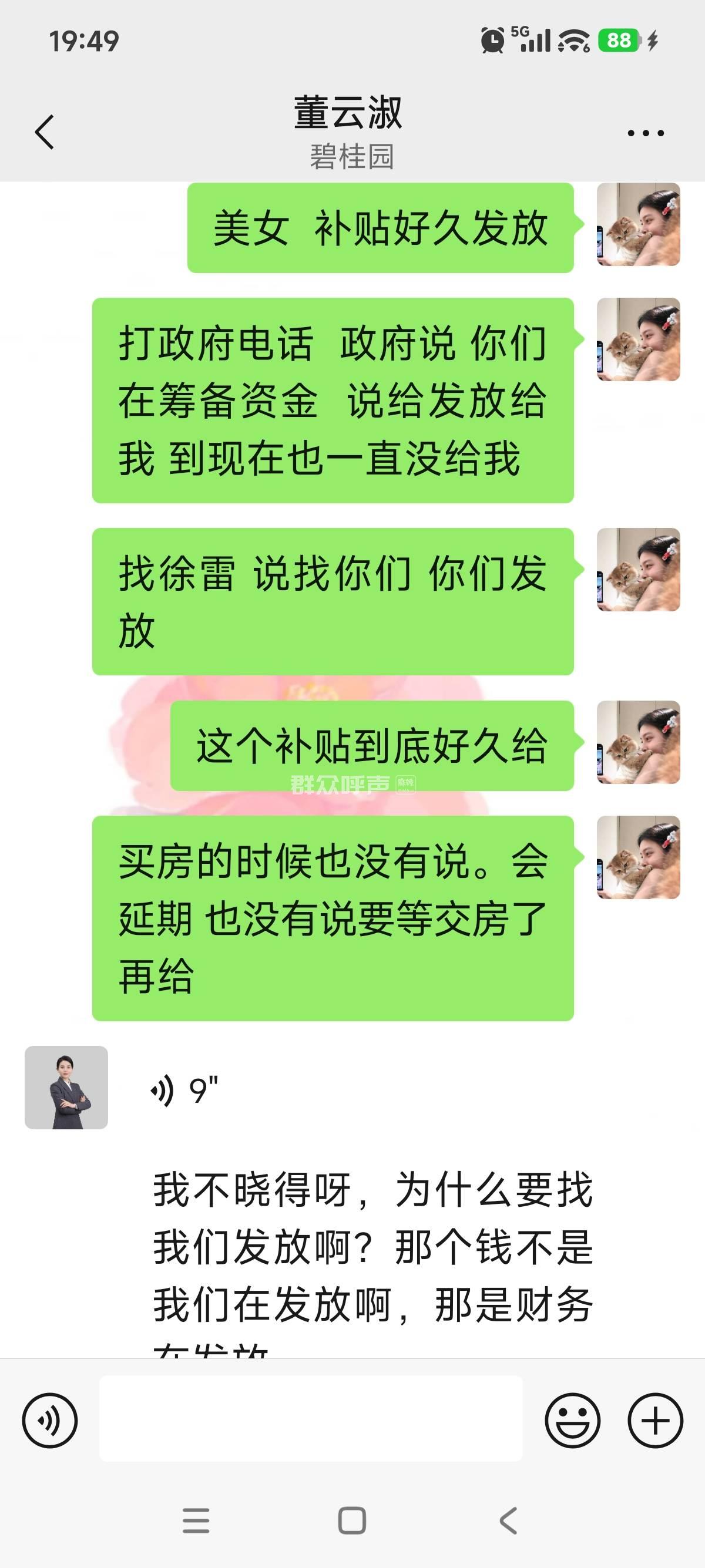Open 董云淑's profile from her avatar
The width and height of the screenshot is (705, 1568).
(66, 1088)
